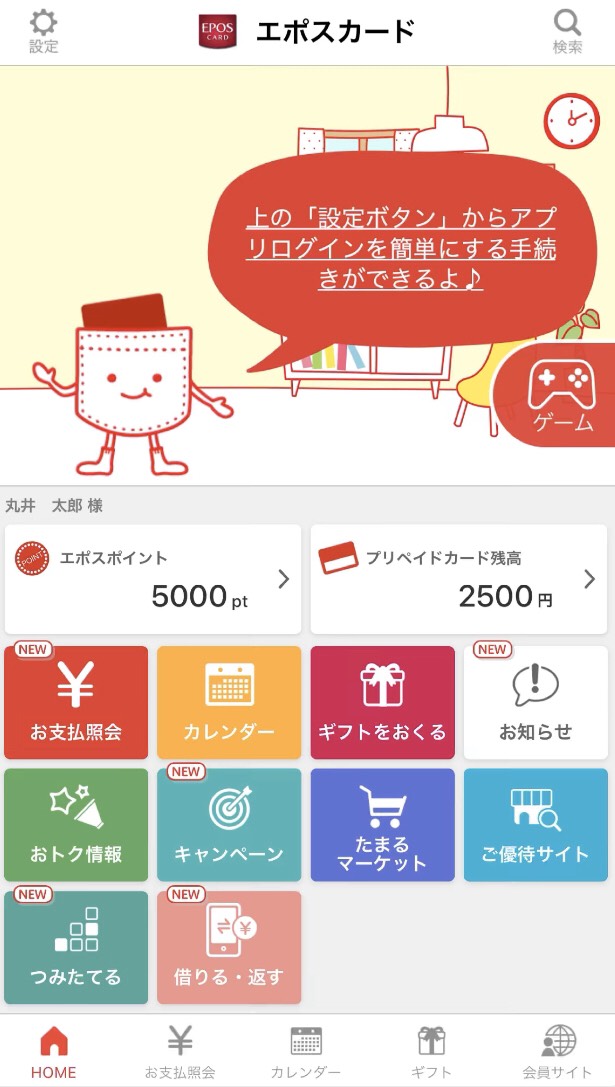
Task: Open たまるマーケット tile
Action: [x=383, y=825]
